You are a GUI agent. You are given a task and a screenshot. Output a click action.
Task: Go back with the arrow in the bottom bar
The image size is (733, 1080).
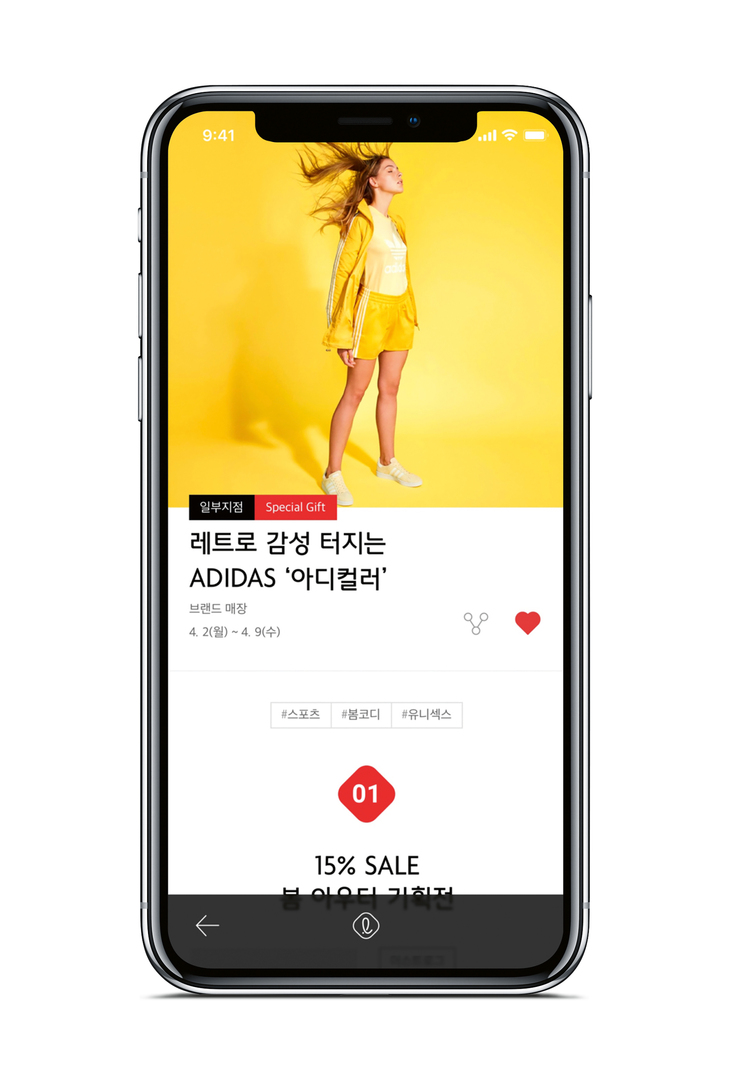point(207,926)
